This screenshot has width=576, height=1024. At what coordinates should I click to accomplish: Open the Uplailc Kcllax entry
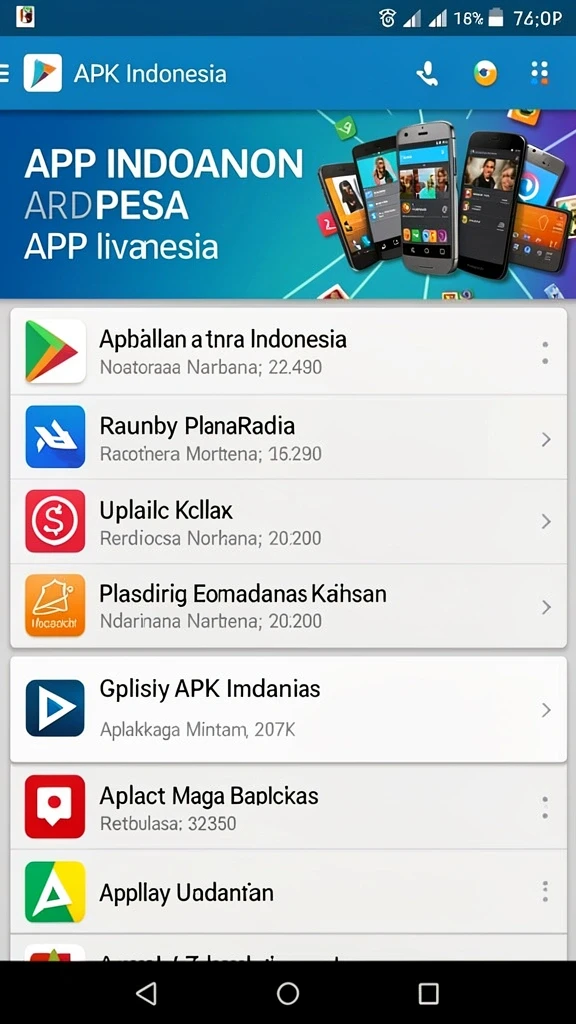288,522
